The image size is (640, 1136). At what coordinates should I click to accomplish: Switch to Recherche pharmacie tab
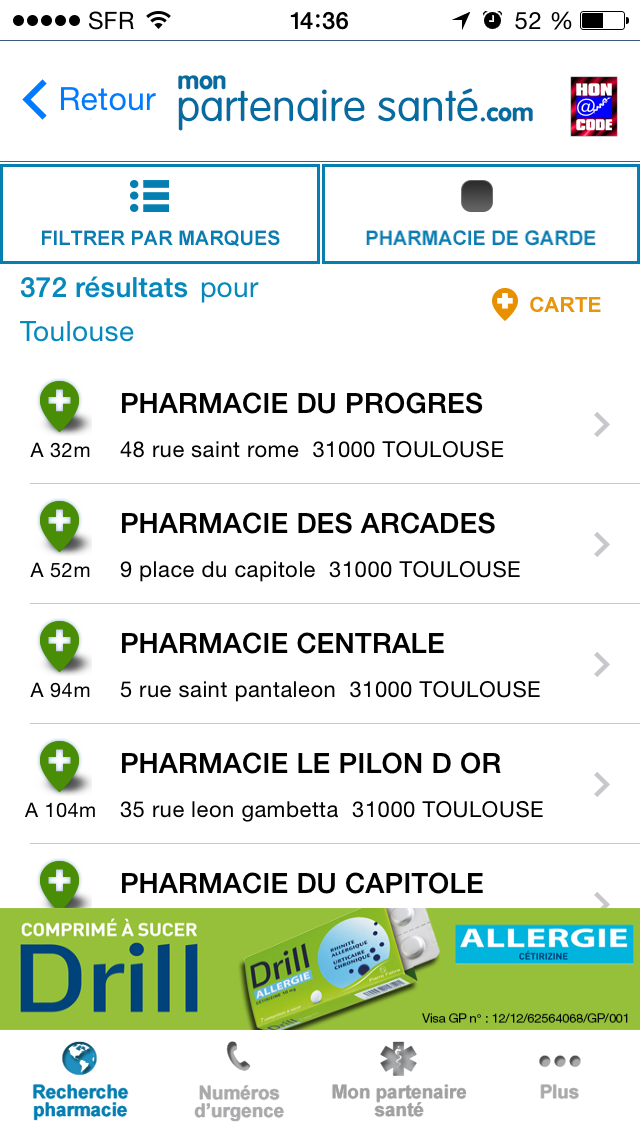click(x=80, y=1082)
